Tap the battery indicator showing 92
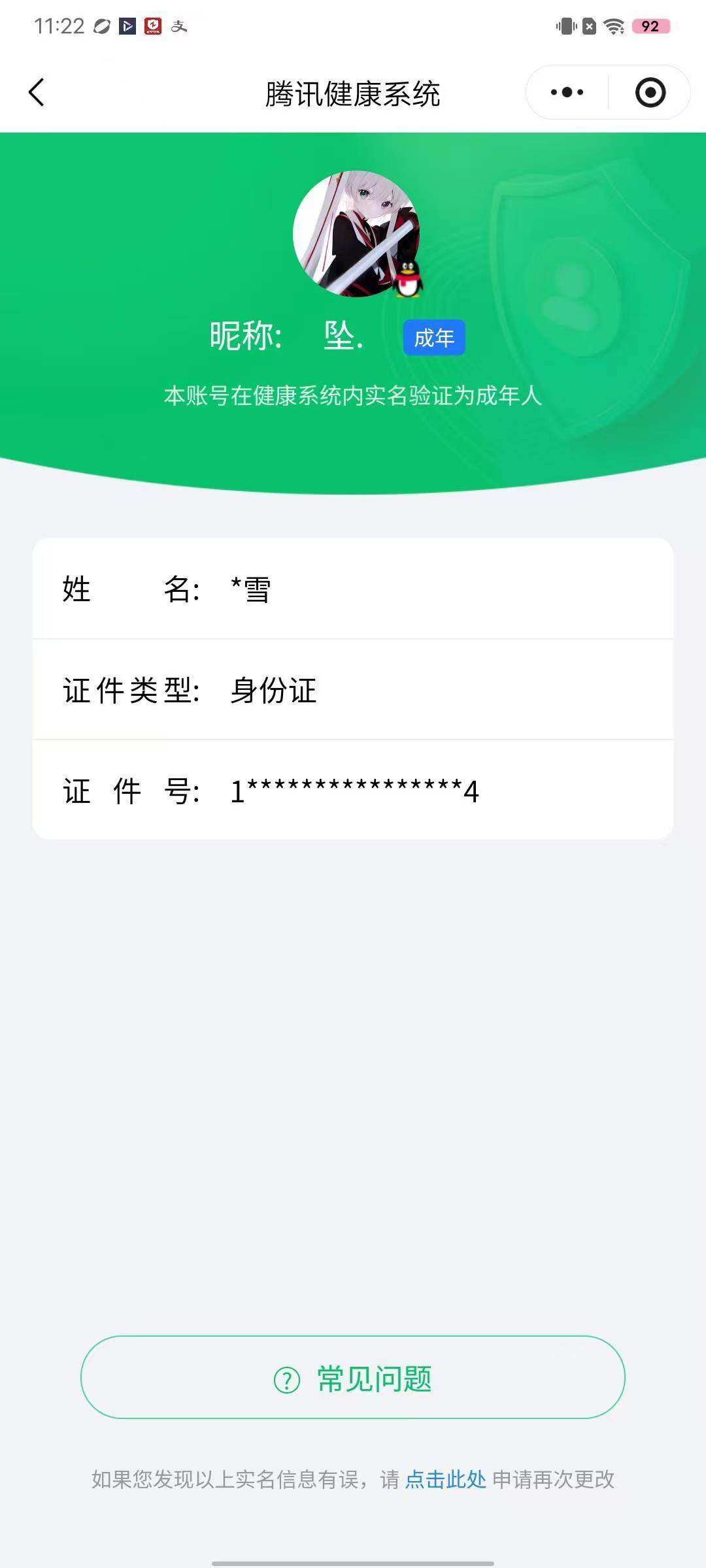 point(649,25)
